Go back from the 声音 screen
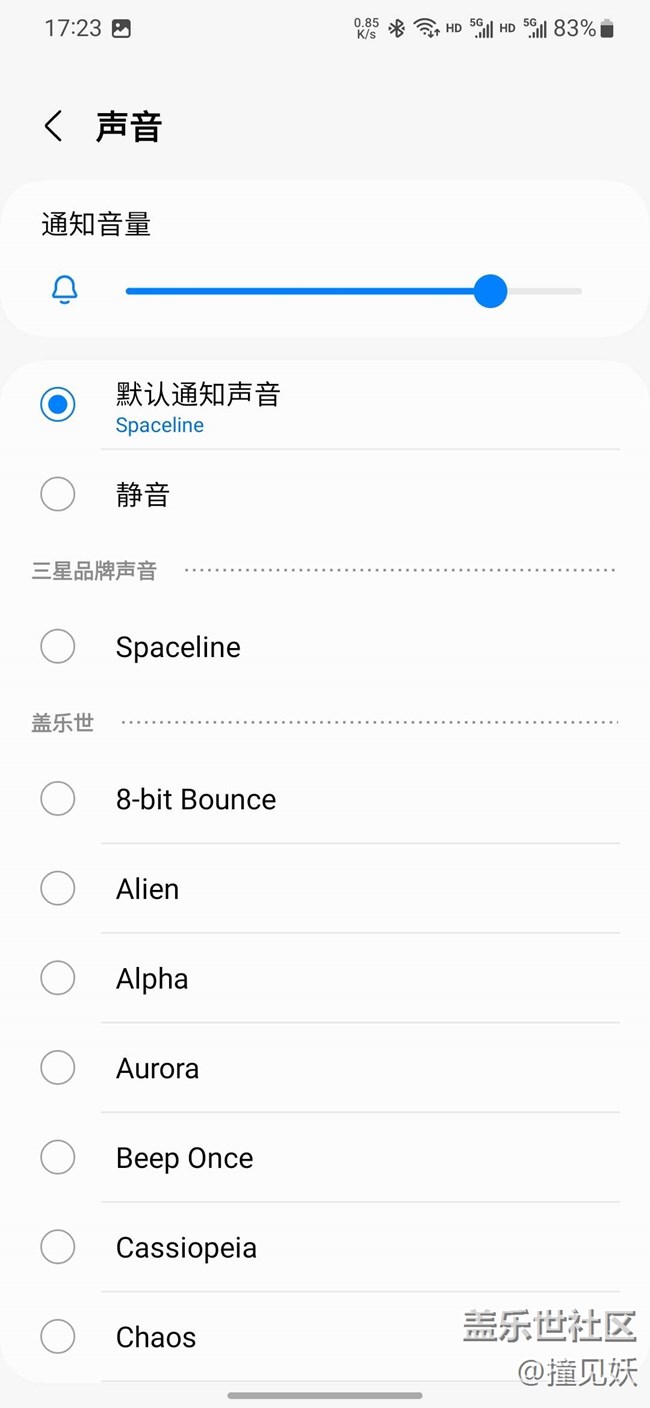This screenshot has width=650, height=1408. (x=54, y=127)
